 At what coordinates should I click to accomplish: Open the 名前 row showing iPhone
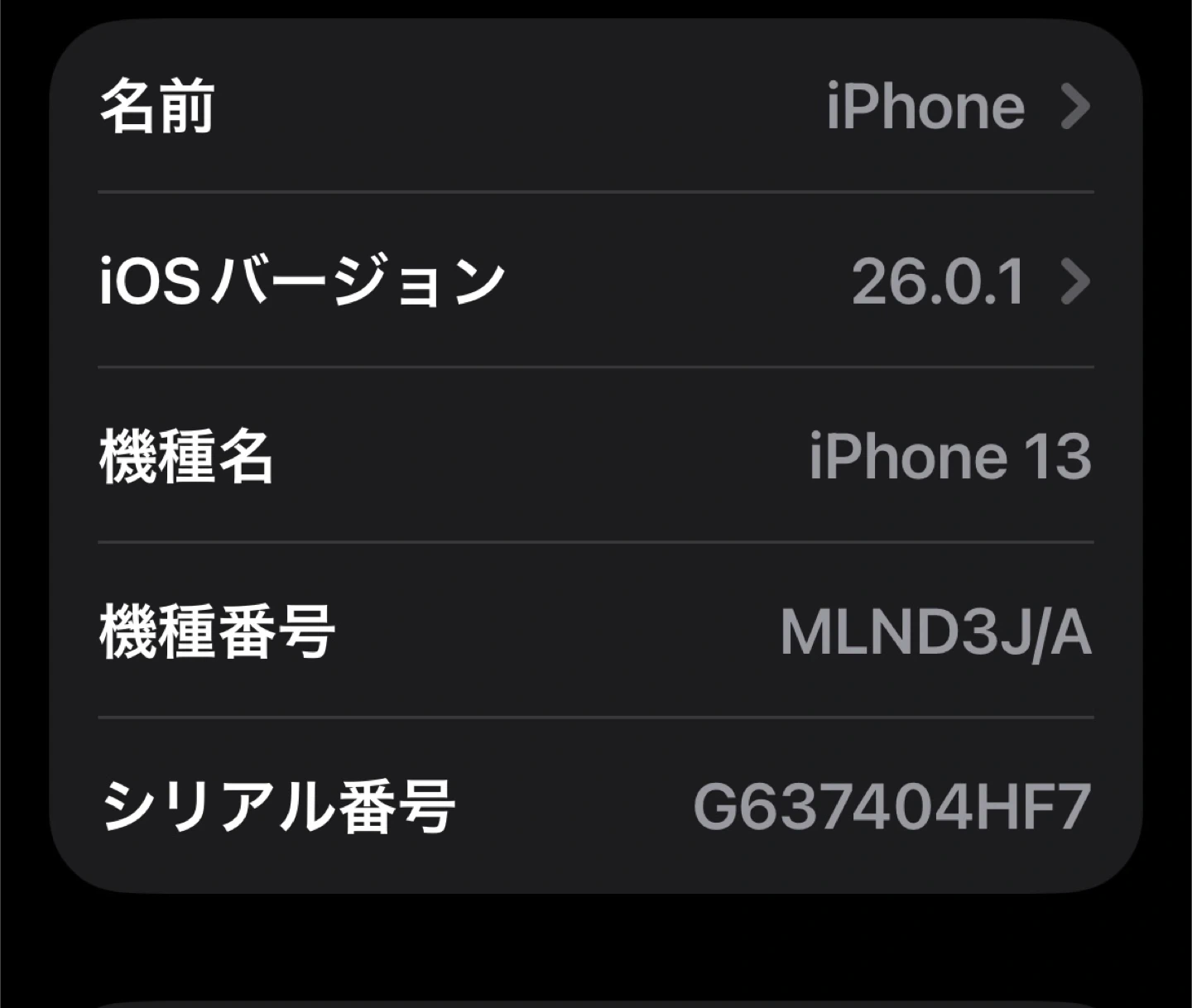point(596,106)
